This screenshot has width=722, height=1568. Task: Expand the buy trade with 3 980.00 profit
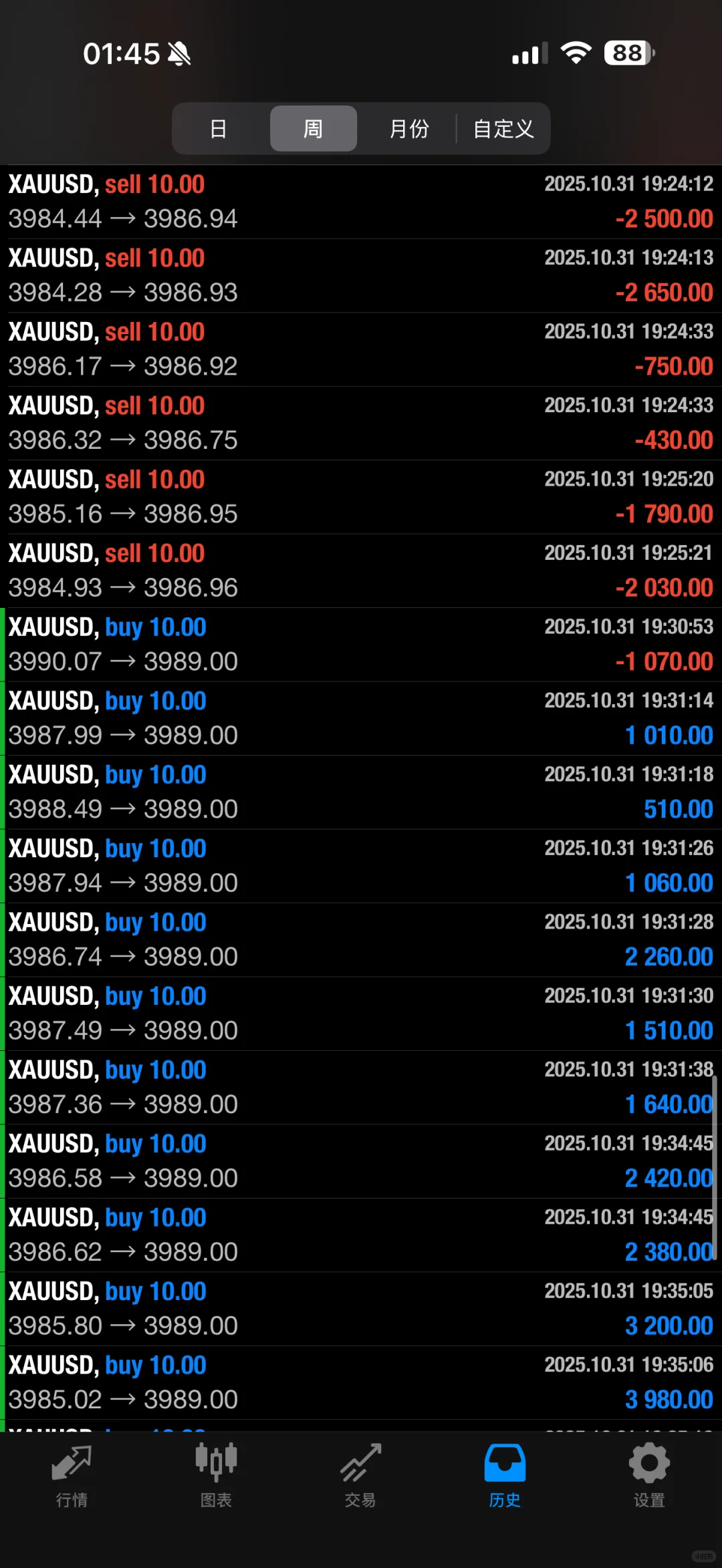361,1382
